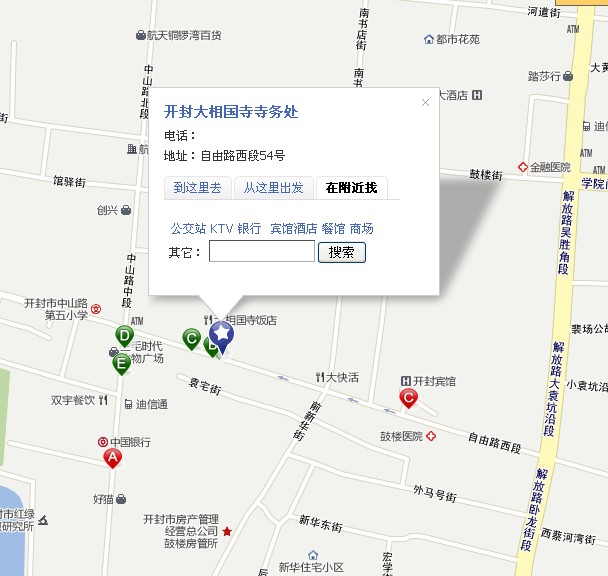Image resolution: width=608 pixels, height=576 pixels.
Task: Tap the 银行 nearby link
Action: click(x=249, y=229)
